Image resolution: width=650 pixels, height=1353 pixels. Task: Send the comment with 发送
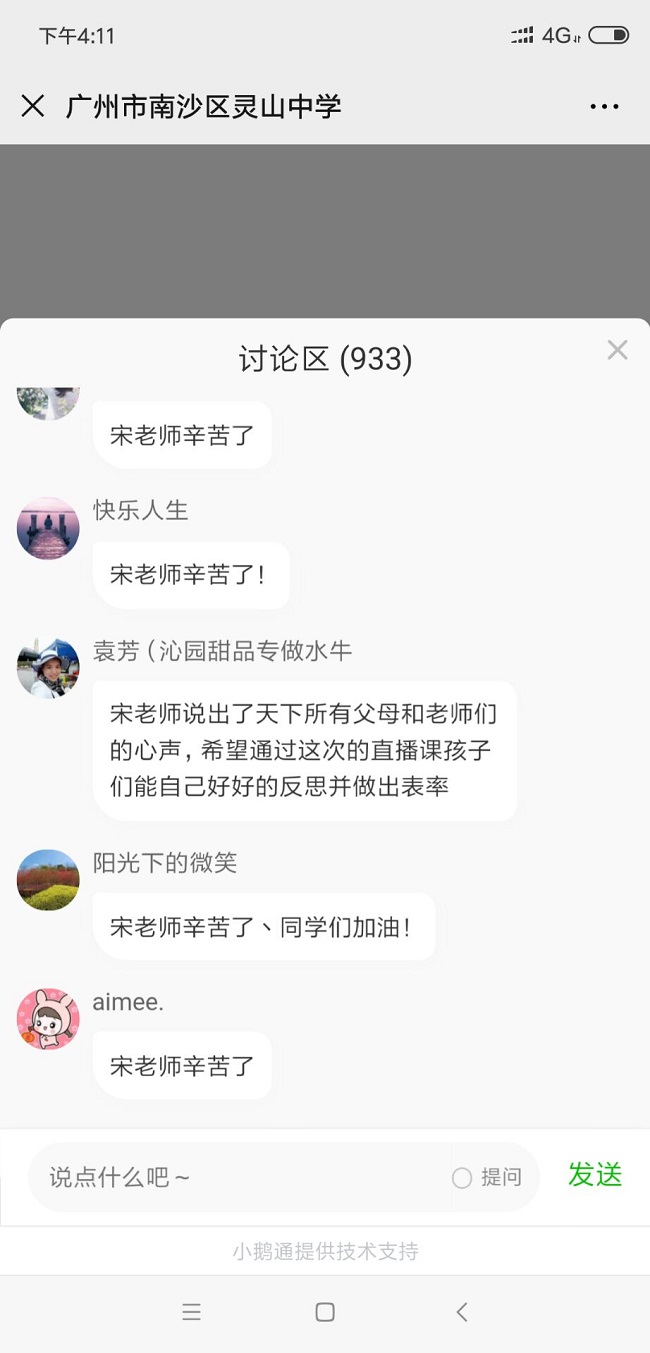coord(595,1175)
